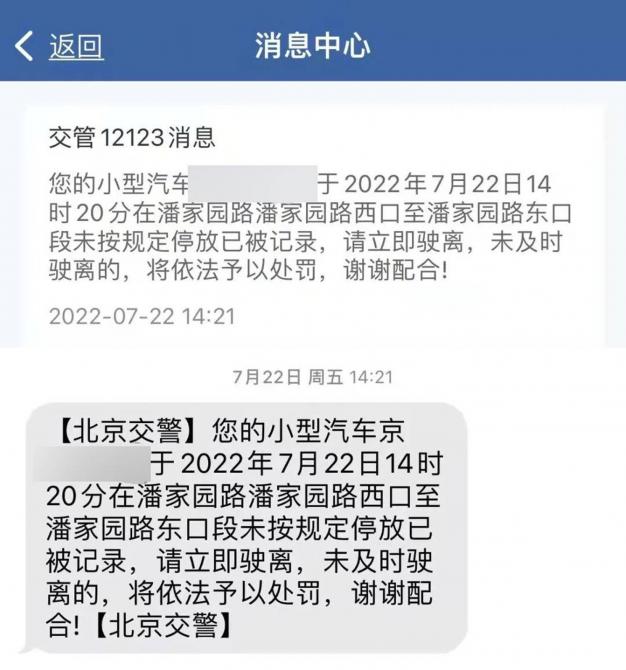
Task: Tap 返回 to go back
Action: pyautogui.click(x=62, y=45)
